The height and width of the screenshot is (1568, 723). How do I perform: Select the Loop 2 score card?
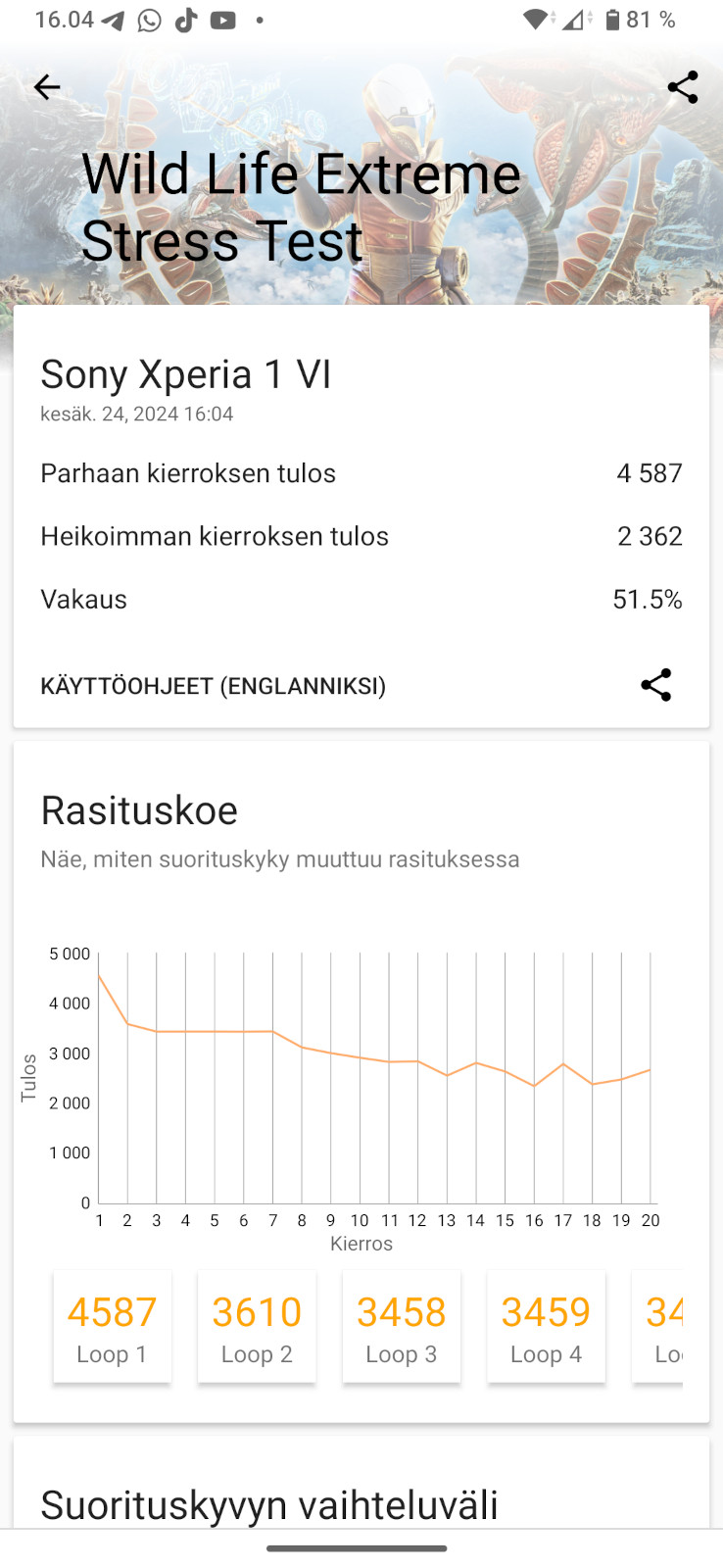point(257,1327)
